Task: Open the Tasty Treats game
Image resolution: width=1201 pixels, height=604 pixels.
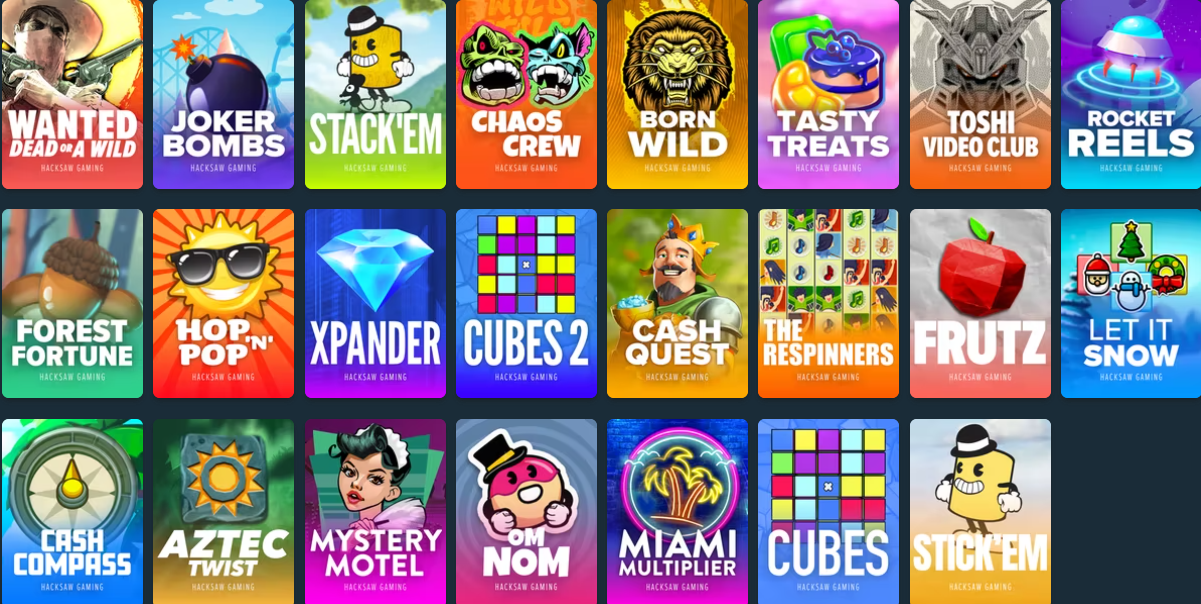Action: pyautogui.click(x=828, y=94)
